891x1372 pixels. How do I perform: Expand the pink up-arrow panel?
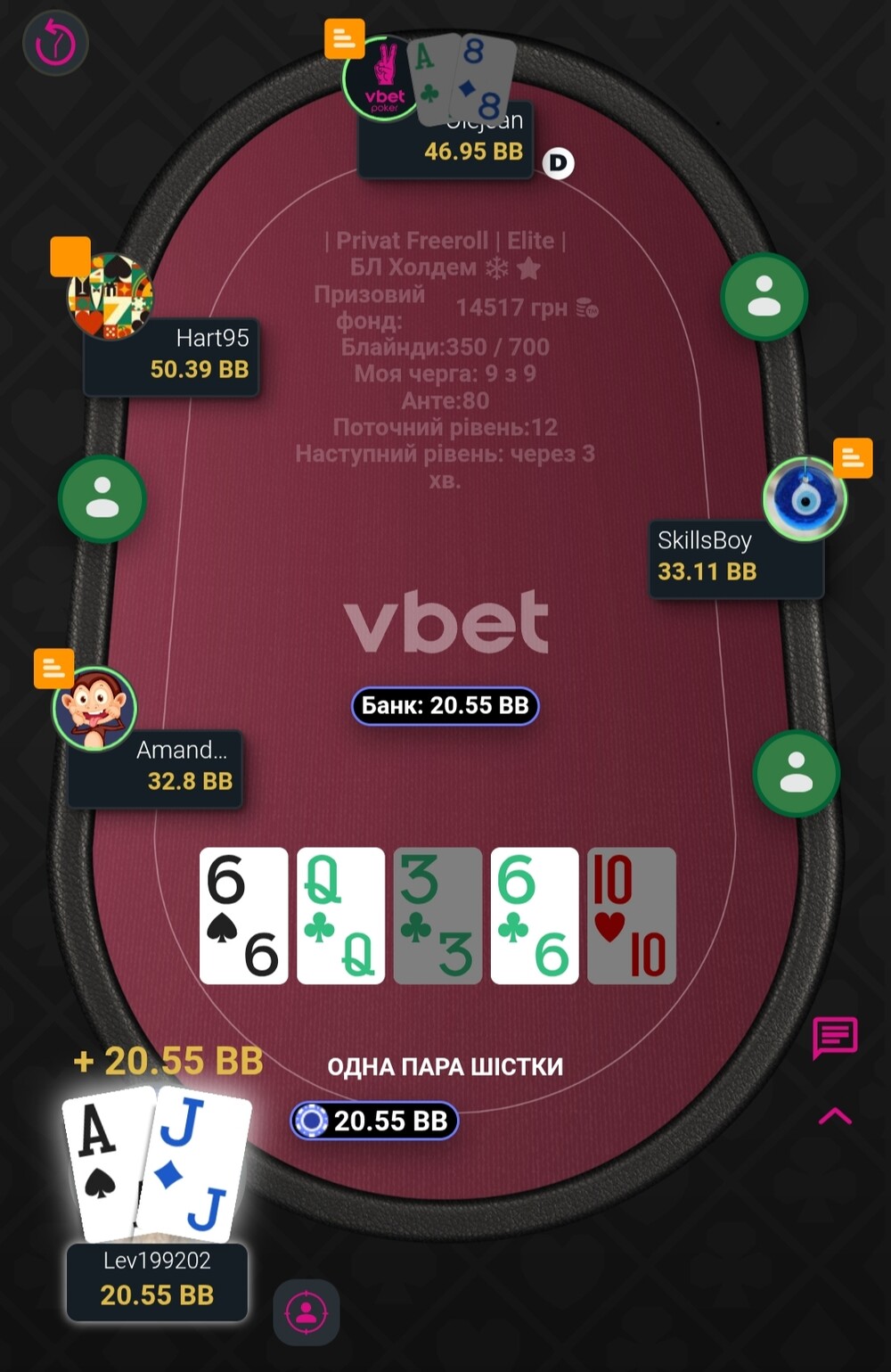835,1116
